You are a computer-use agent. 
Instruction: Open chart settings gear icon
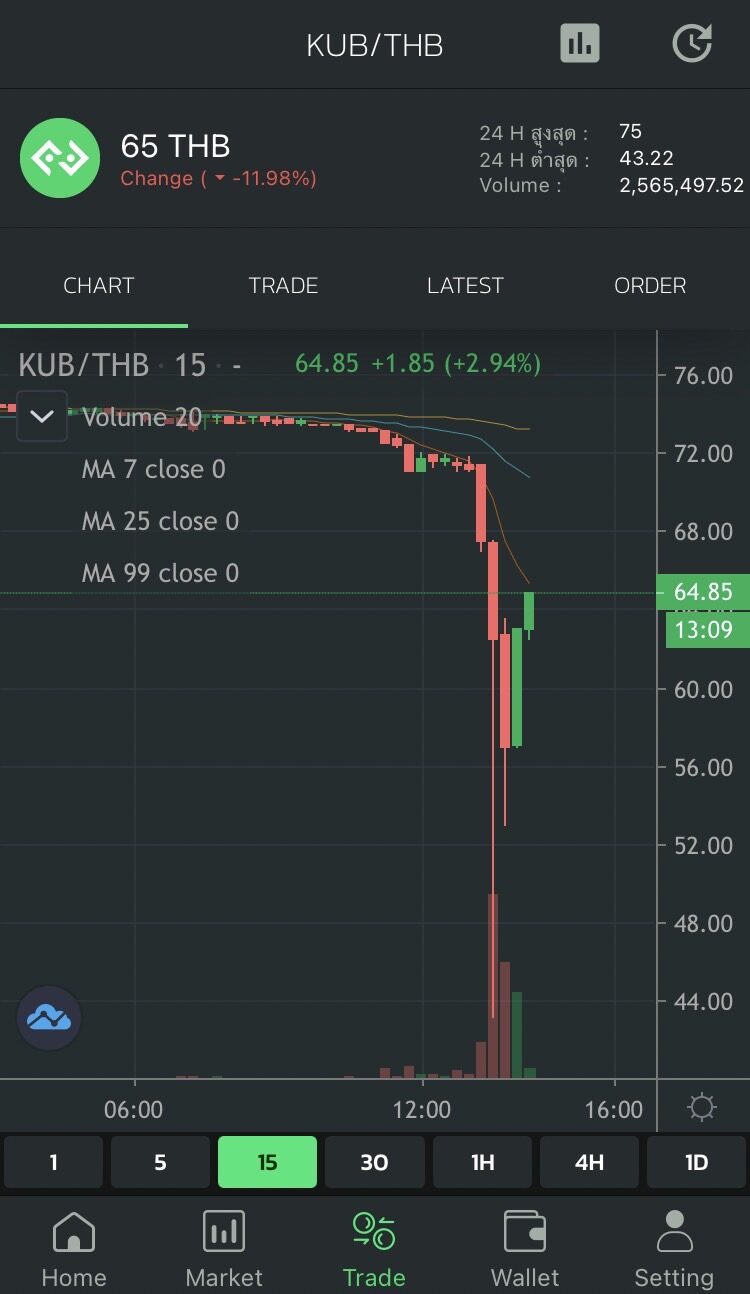(x=702, y=1108)
